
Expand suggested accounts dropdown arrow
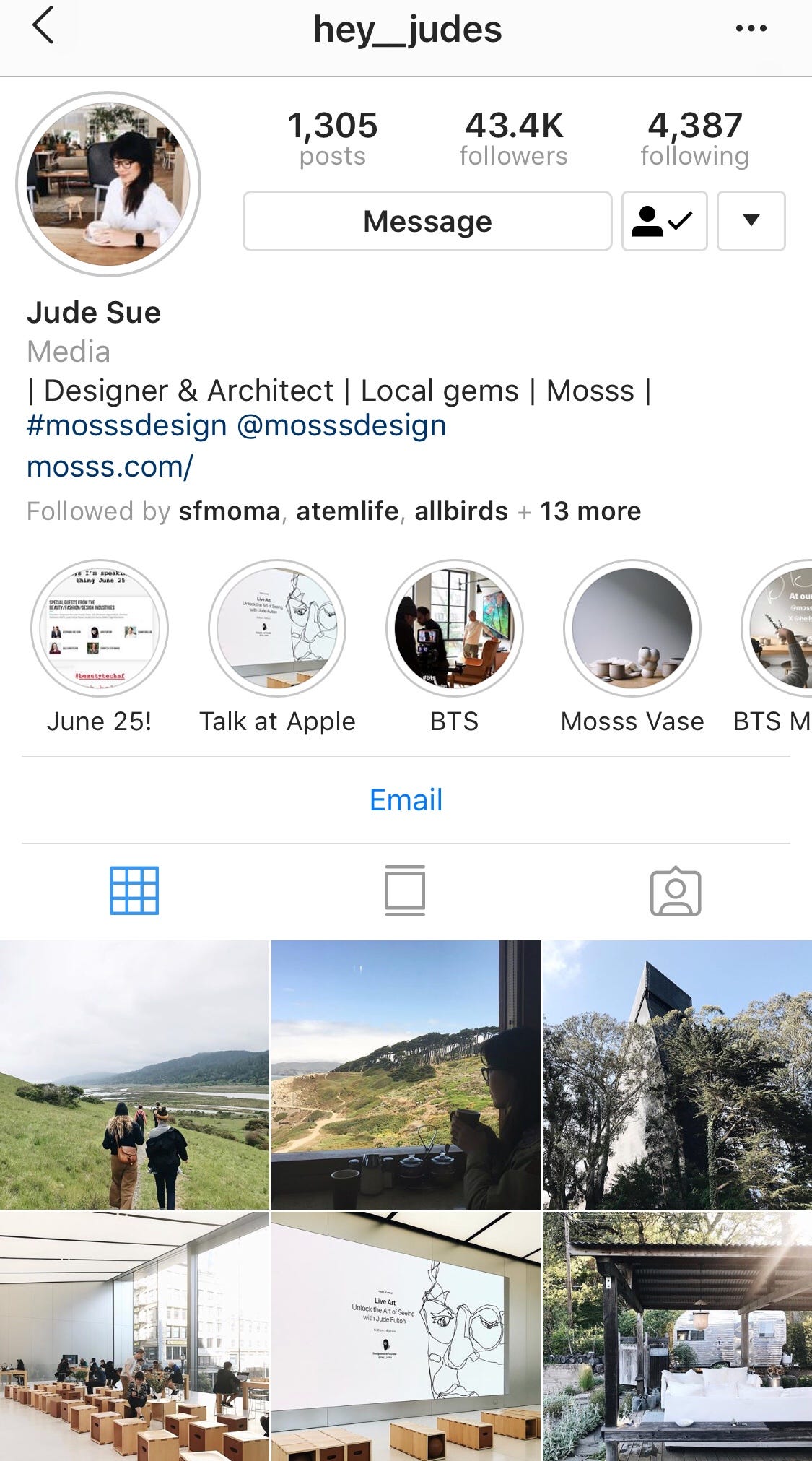(751, 221)
